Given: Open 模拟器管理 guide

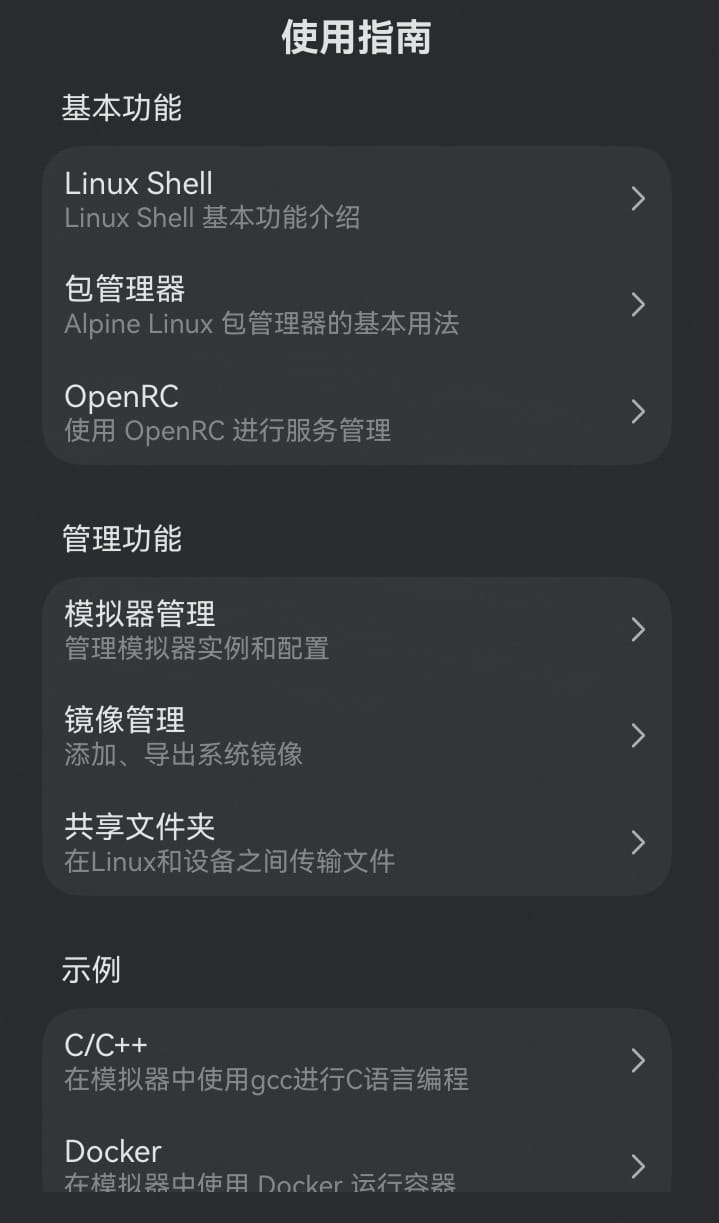Looking at the screenshot, I should coord(356,630).
